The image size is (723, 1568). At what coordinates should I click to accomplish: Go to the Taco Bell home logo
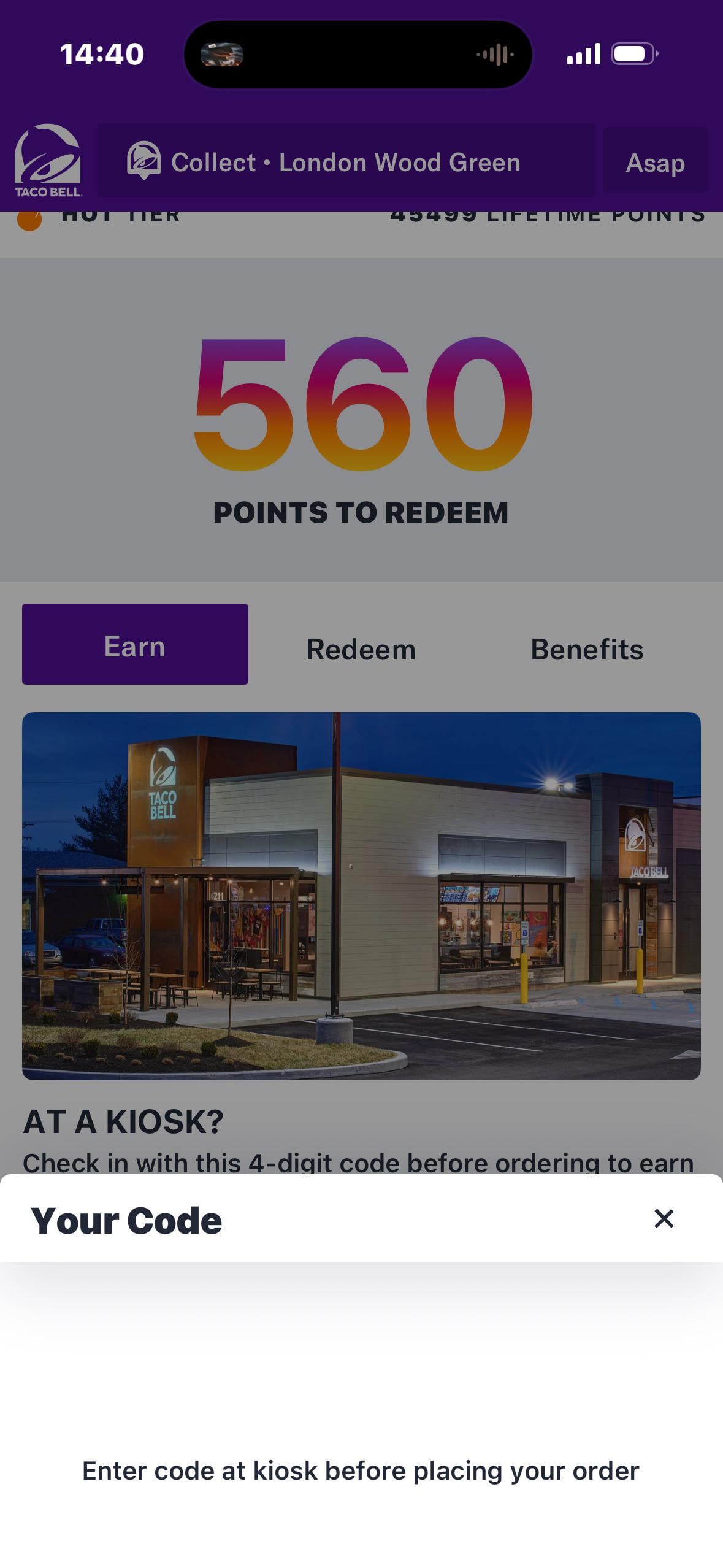[x=48, y=161]
